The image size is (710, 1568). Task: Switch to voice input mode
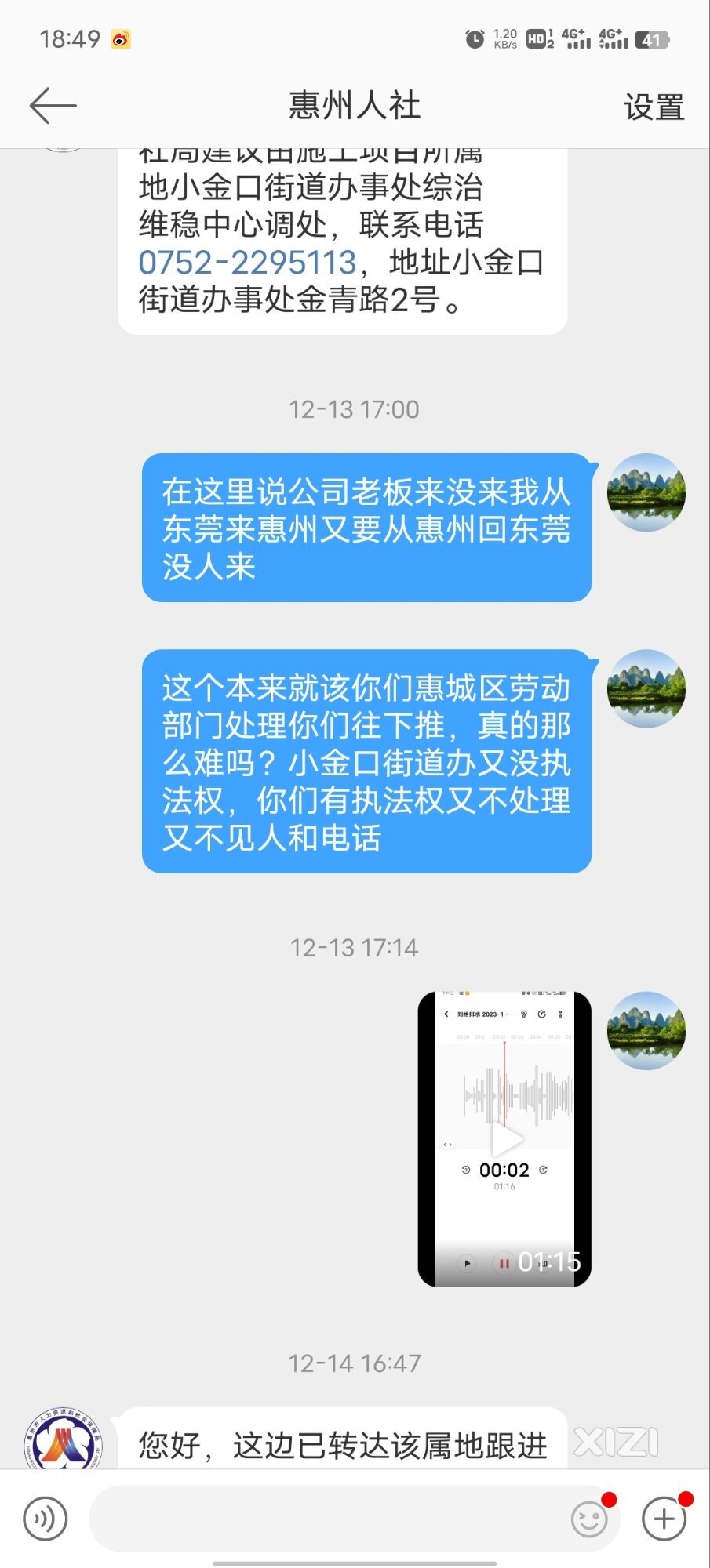click(46, 1519)
